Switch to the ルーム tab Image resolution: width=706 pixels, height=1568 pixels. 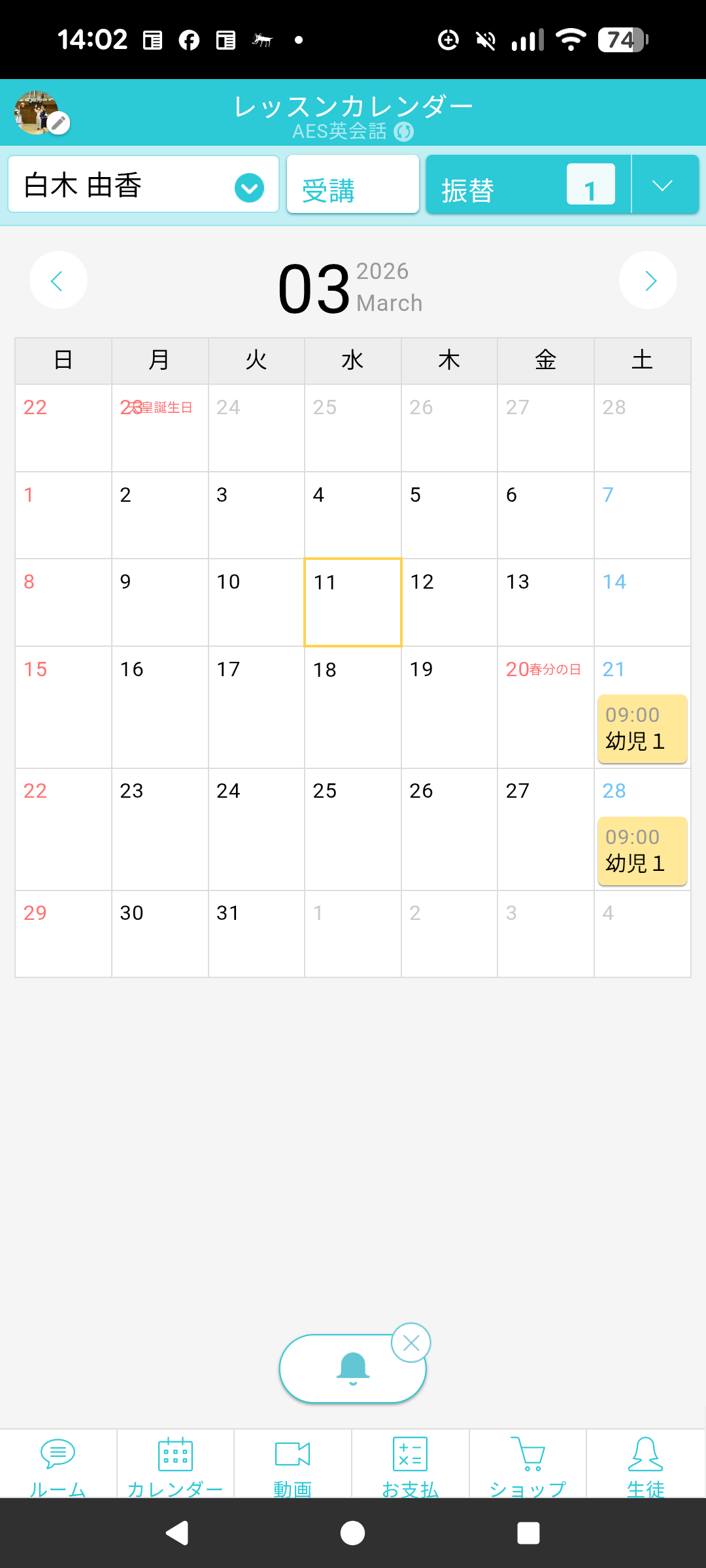(58, 1465)
